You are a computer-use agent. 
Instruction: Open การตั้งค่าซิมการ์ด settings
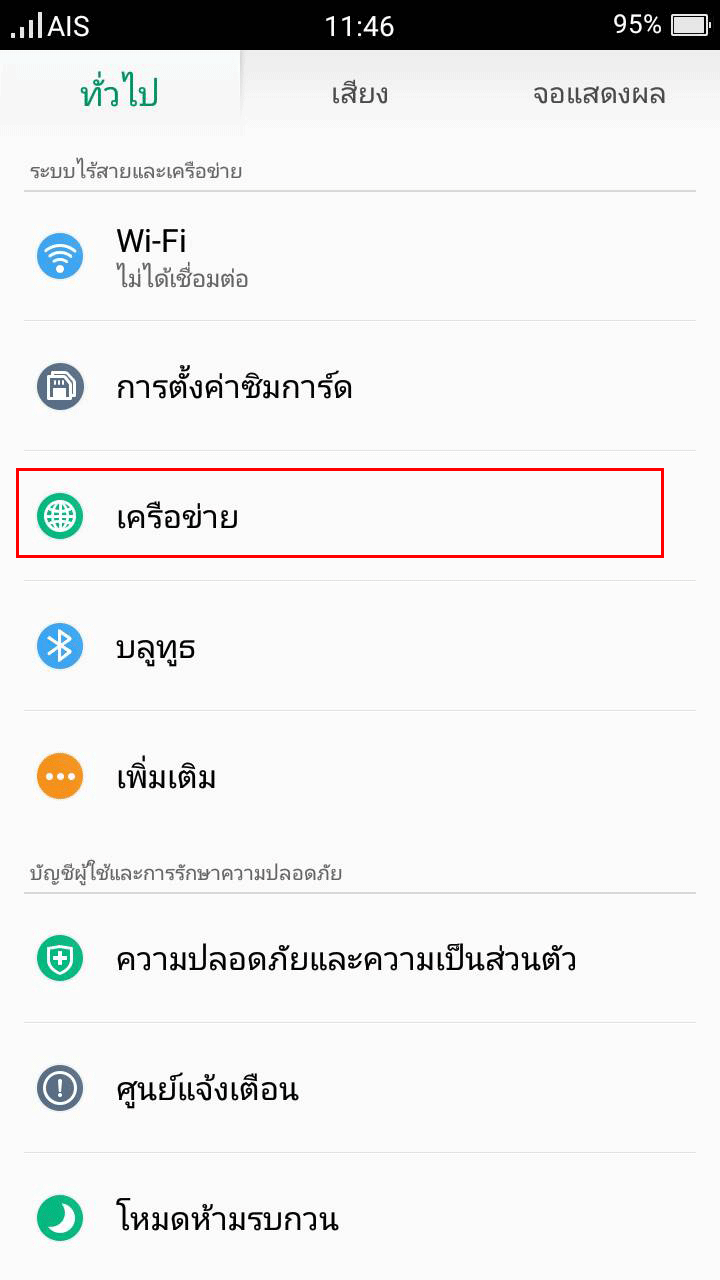click(360, 386)
